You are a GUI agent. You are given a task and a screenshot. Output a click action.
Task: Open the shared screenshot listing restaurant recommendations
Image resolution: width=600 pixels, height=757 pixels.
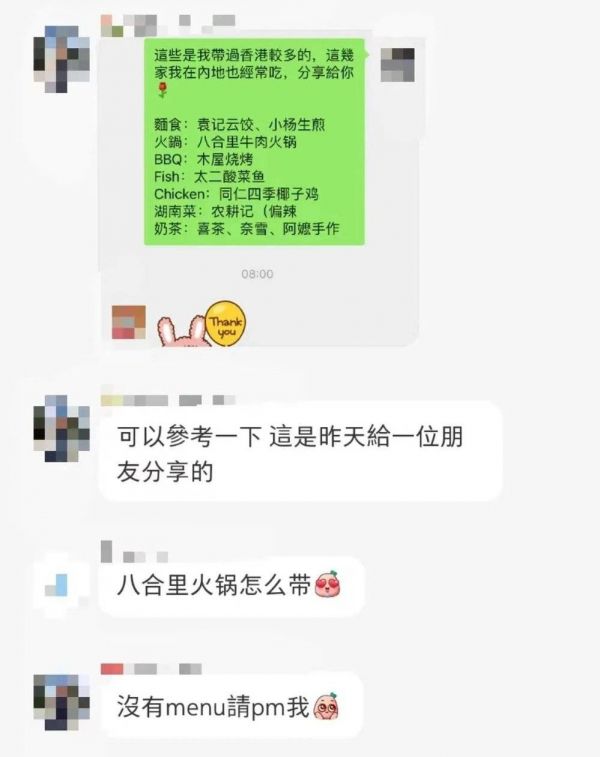[260, 180]
